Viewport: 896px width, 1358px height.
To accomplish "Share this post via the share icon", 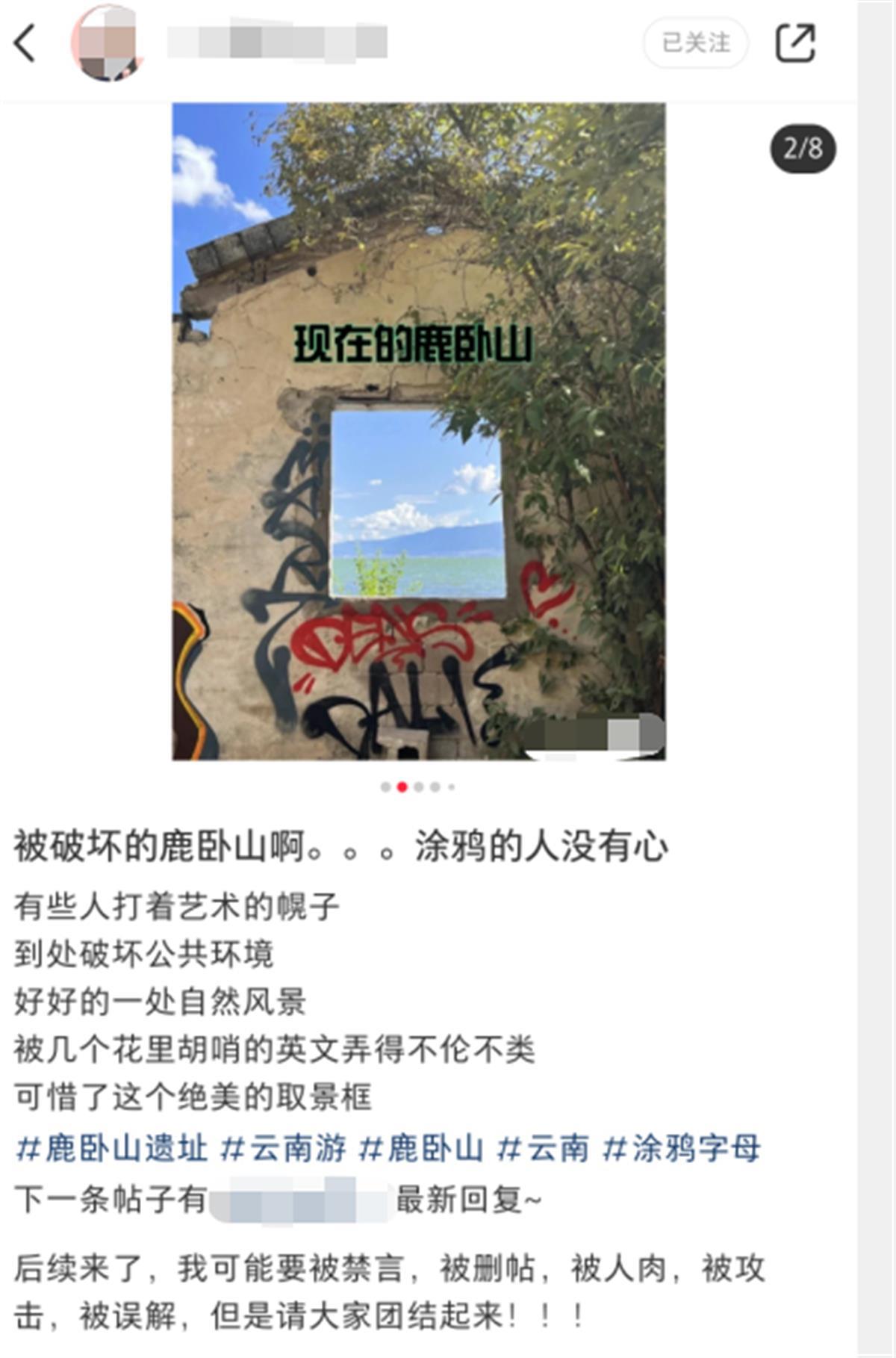I will tap(794, 43).
